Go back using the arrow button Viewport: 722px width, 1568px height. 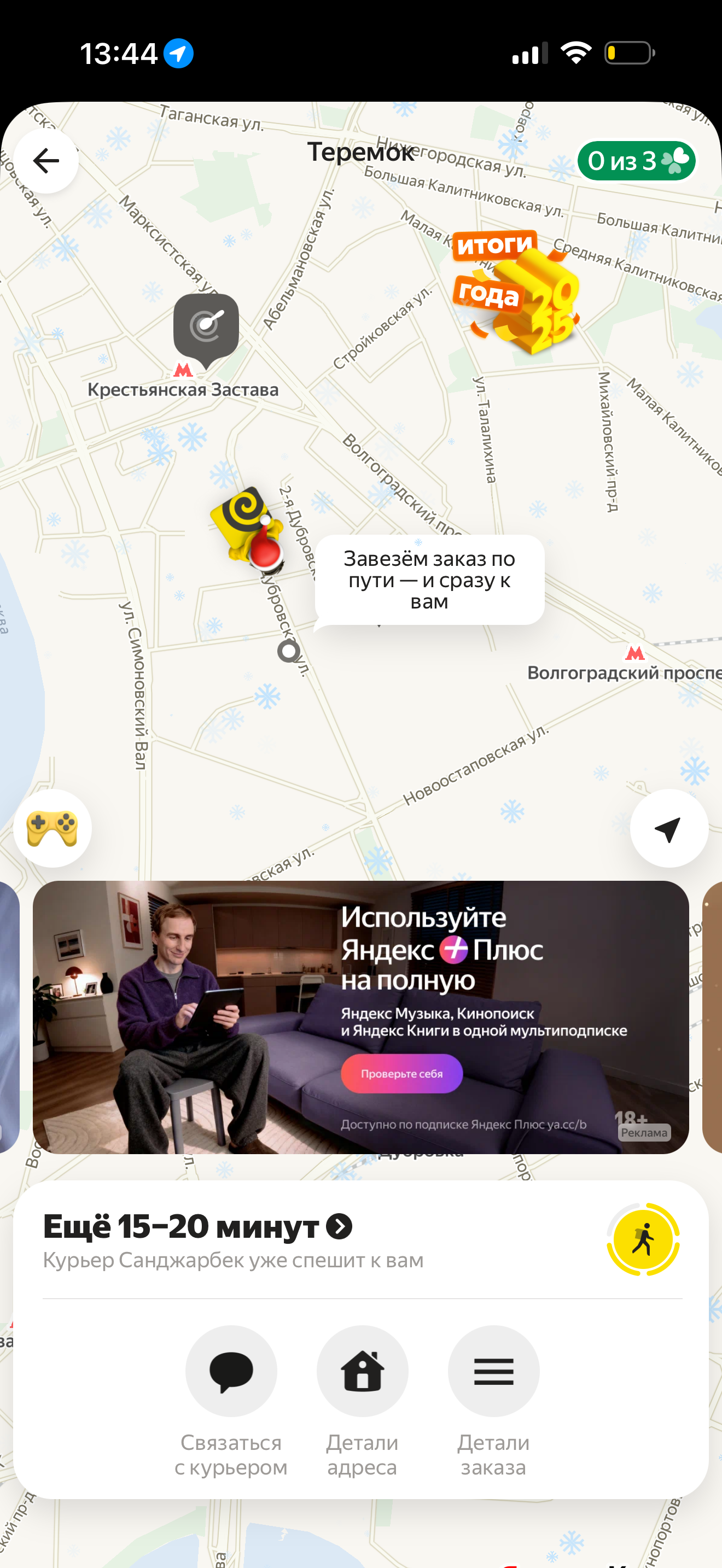pyautogui.click(x=46, y=161)
